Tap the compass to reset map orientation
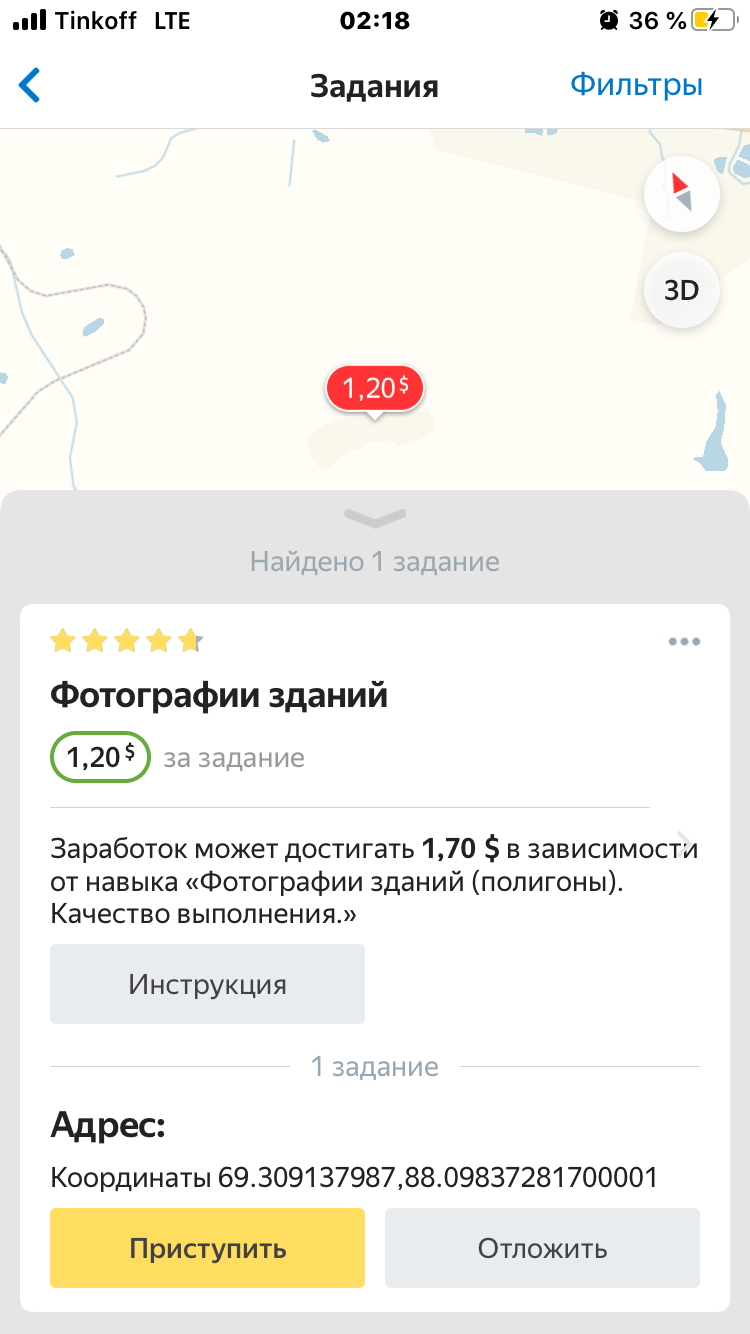 (682, 193)
